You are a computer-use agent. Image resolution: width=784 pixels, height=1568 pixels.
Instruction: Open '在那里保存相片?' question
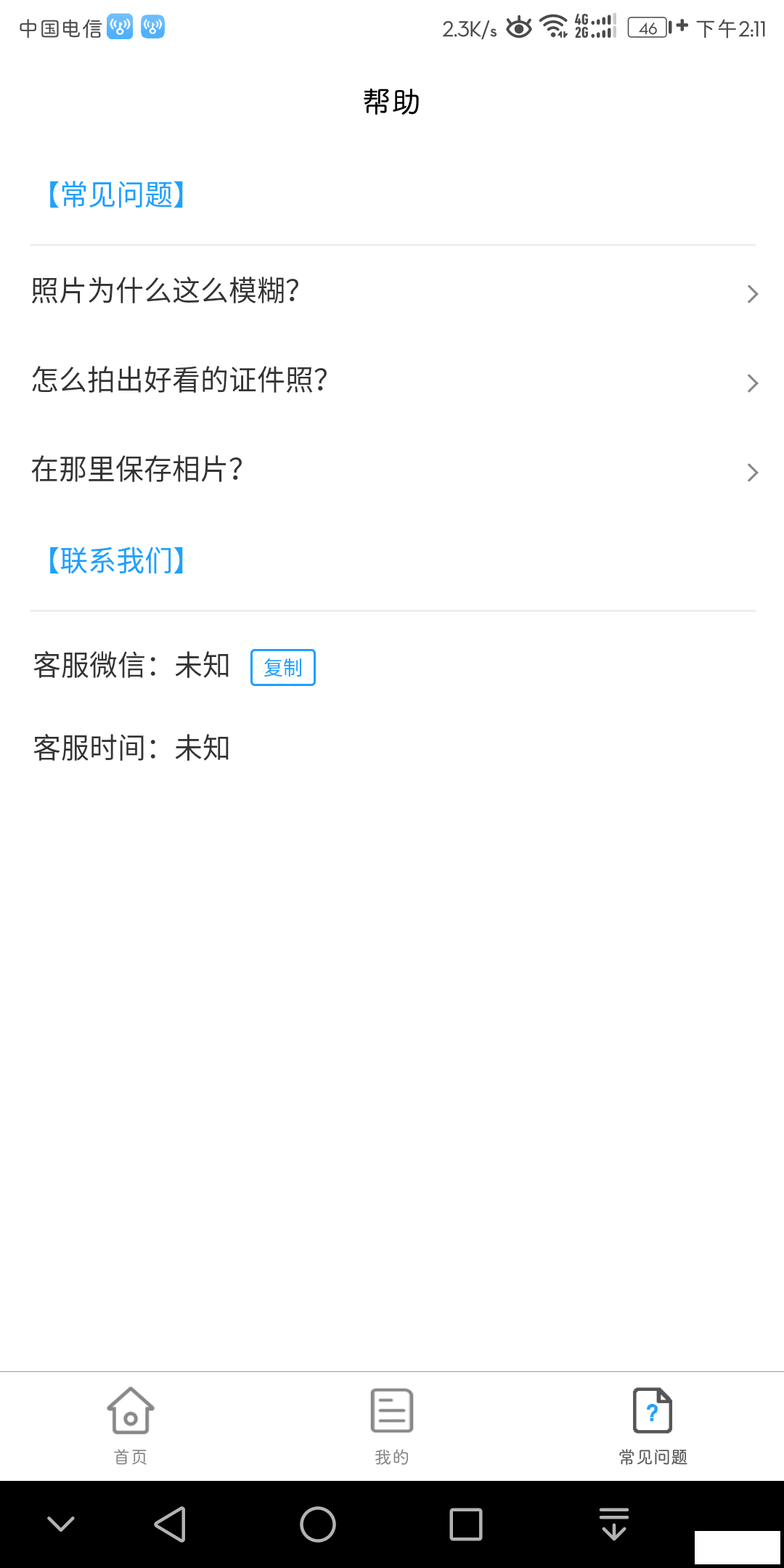392,470
